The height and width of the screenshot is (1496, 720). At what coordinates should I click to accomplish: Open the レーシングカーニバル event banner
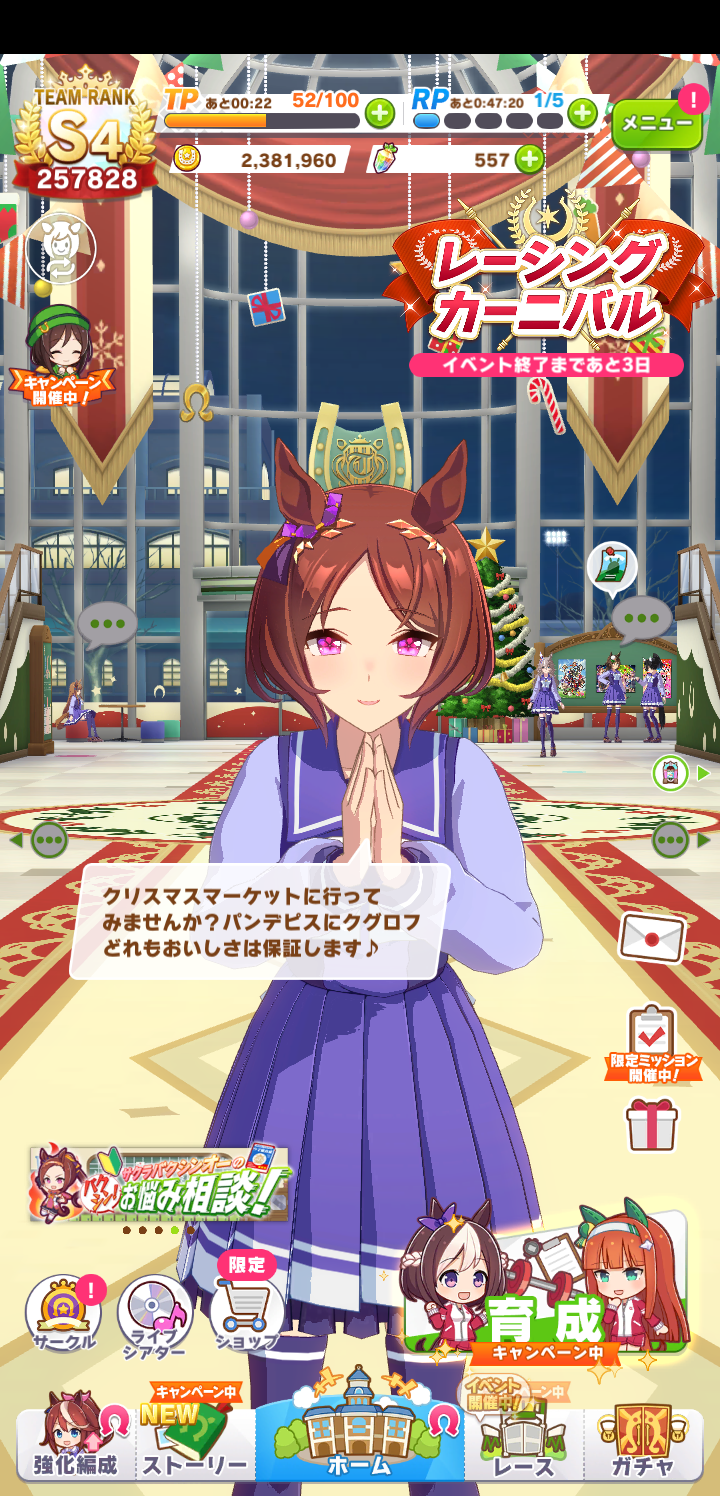[x=545, y=290]
